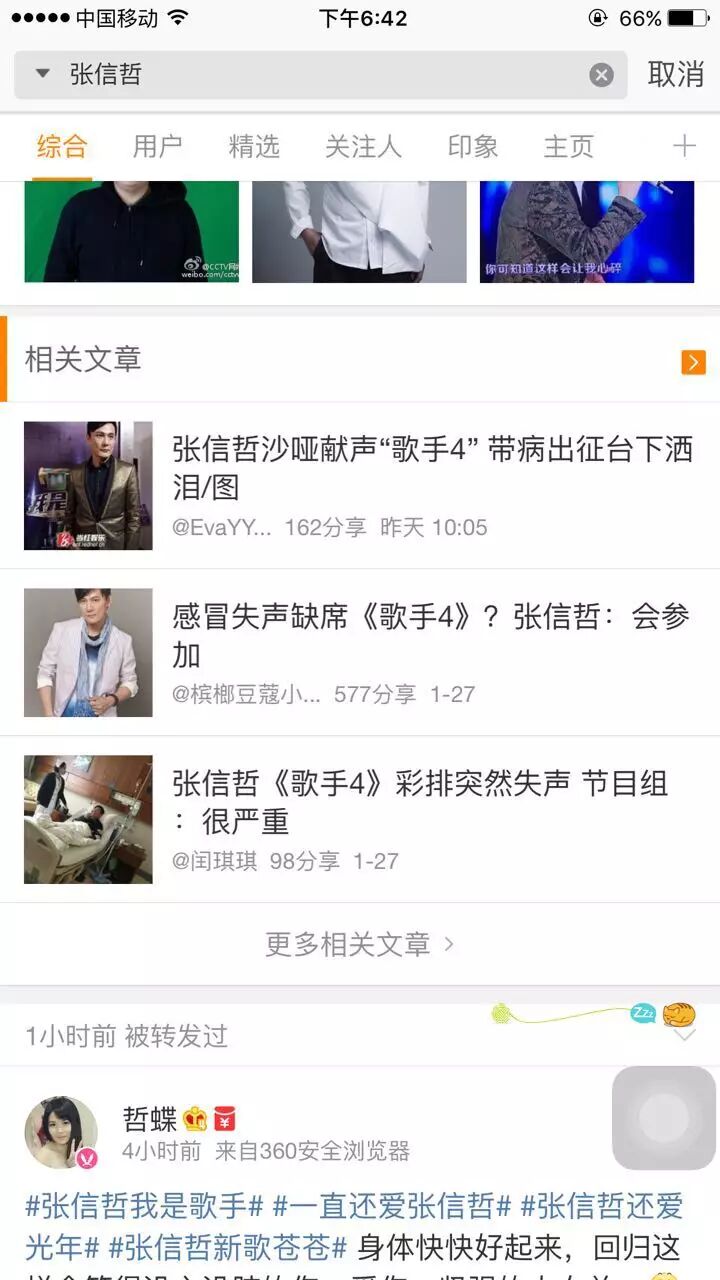Open 哲蝶's profile avatar

pos(61,1132)
